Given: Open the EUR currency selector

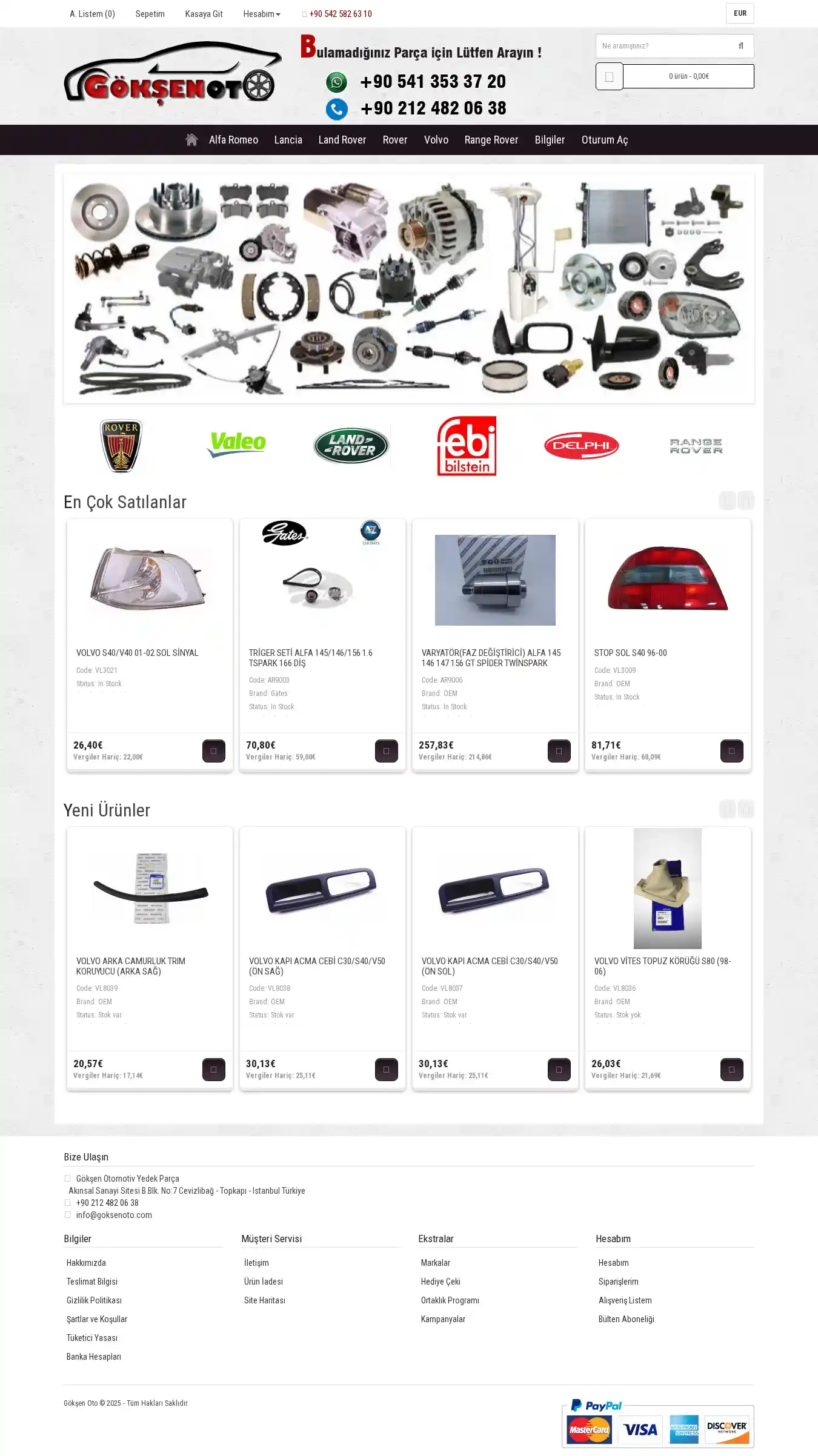Looking at the screenshot, I should coord(740,13).
